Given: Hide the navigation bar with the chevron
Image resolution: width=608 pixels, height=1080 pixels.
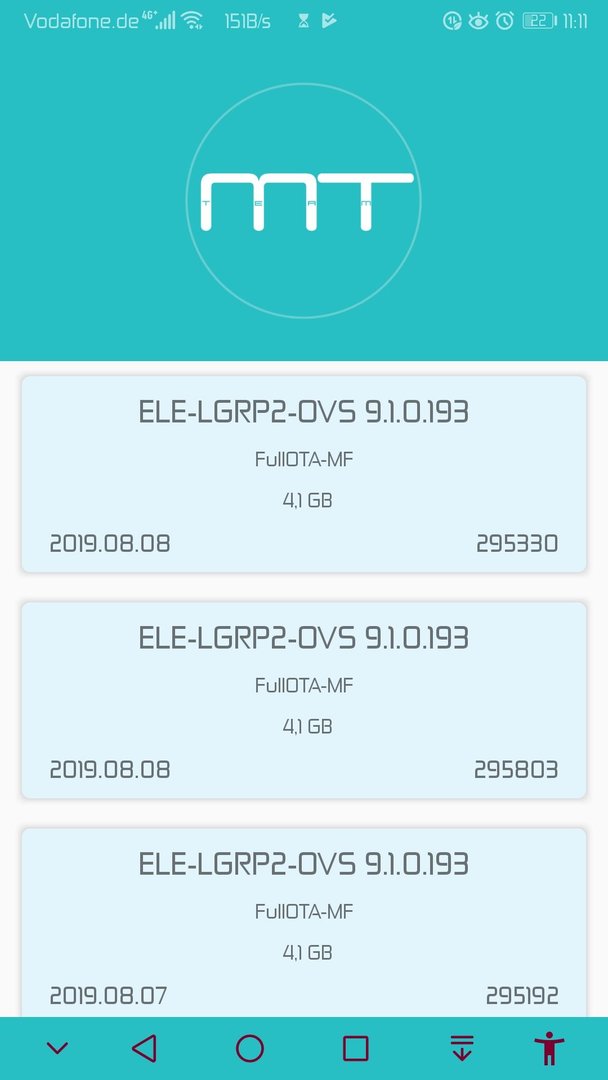Looking at the screenshot, I should [57, 1048].
